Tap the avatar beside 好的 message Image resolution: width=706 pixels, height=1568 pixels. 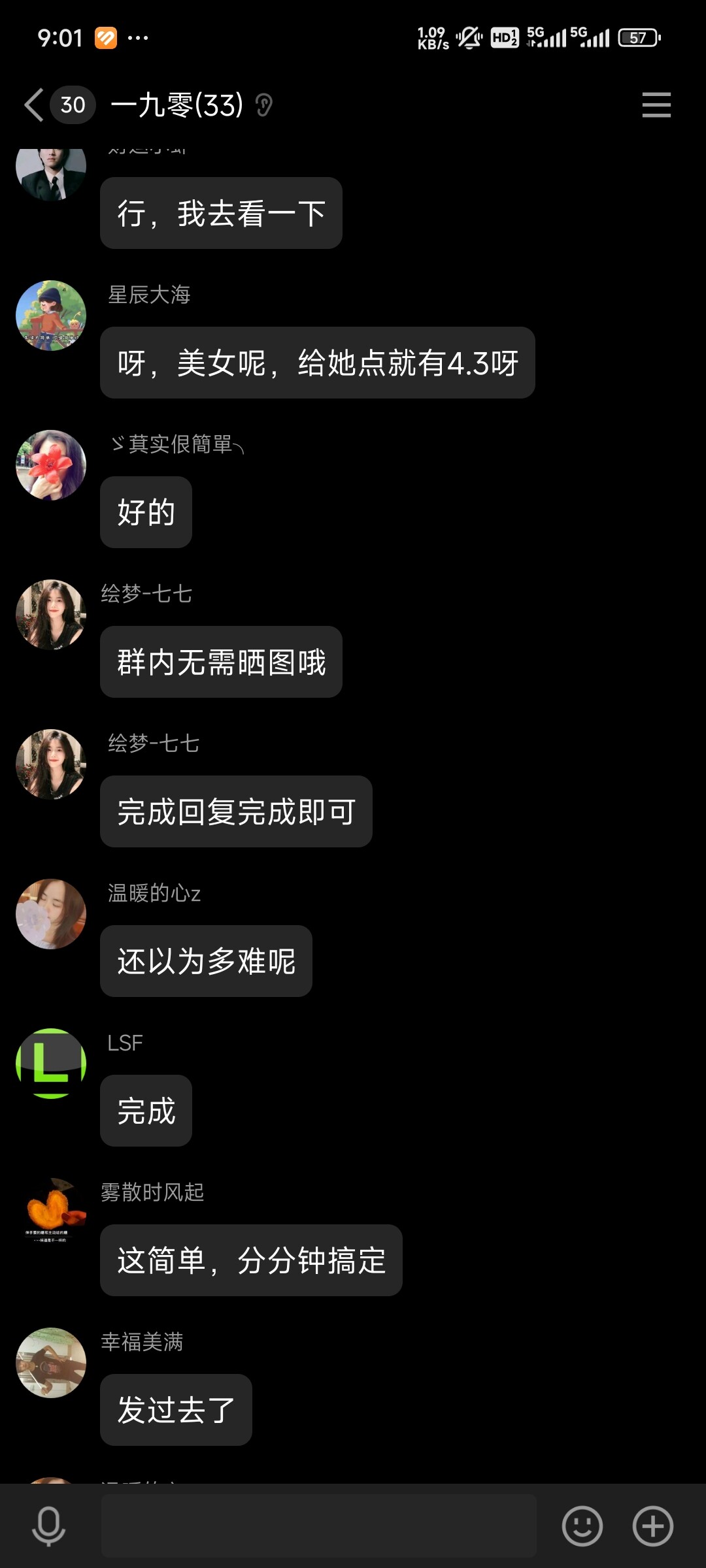(x=51, y=465)
